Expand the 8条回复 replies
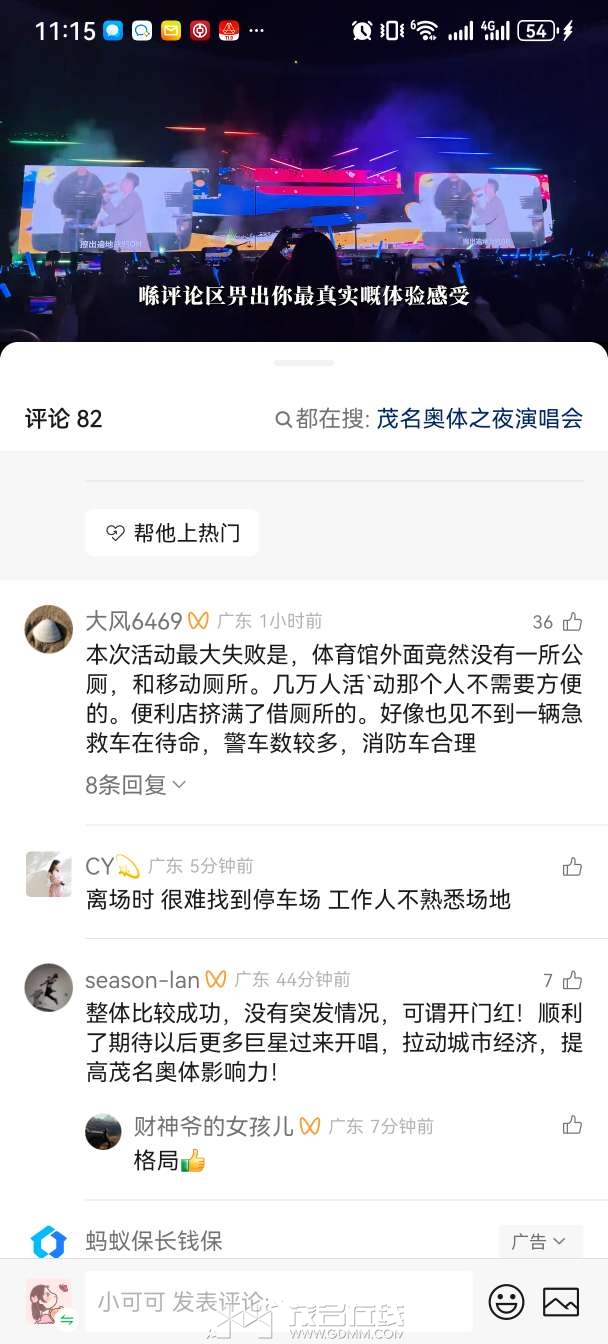 pyautogui.click(x=136, y=785)
